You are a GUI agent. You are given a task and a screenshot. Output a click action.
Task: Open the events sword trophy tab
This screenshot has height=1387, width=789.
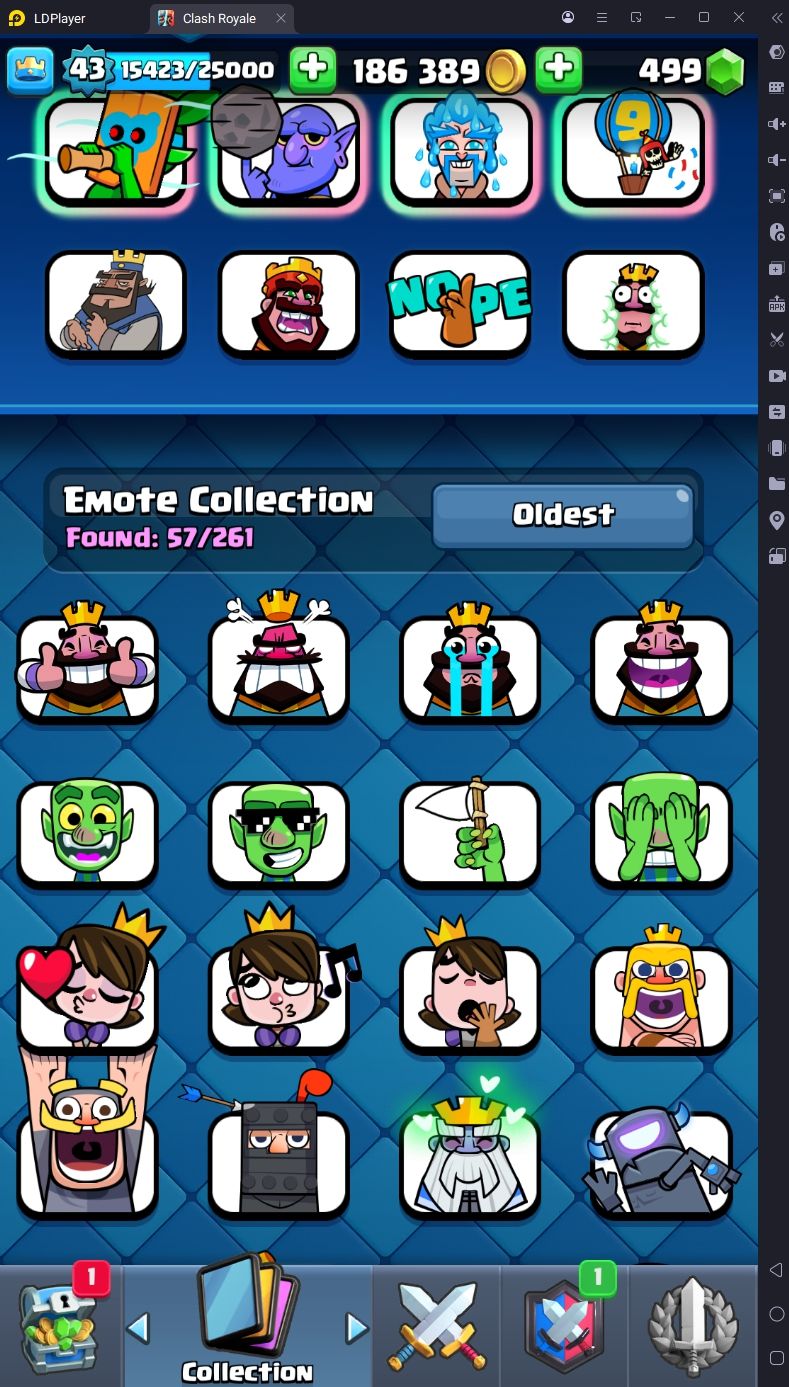(693, 1326)
